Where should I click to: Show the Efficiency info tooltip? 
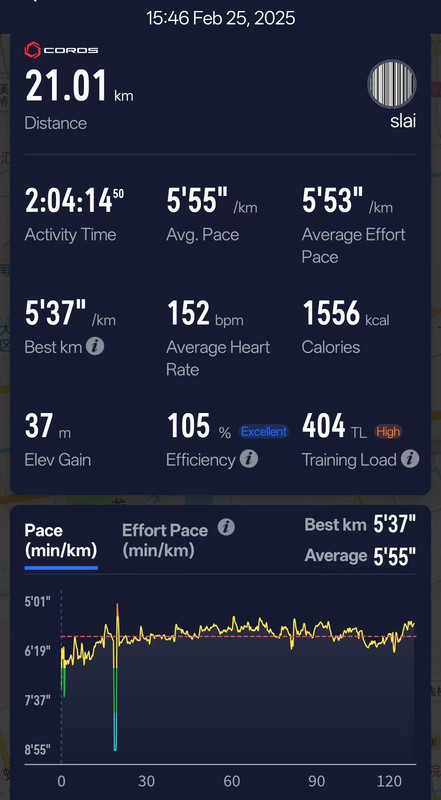(249, 459)
